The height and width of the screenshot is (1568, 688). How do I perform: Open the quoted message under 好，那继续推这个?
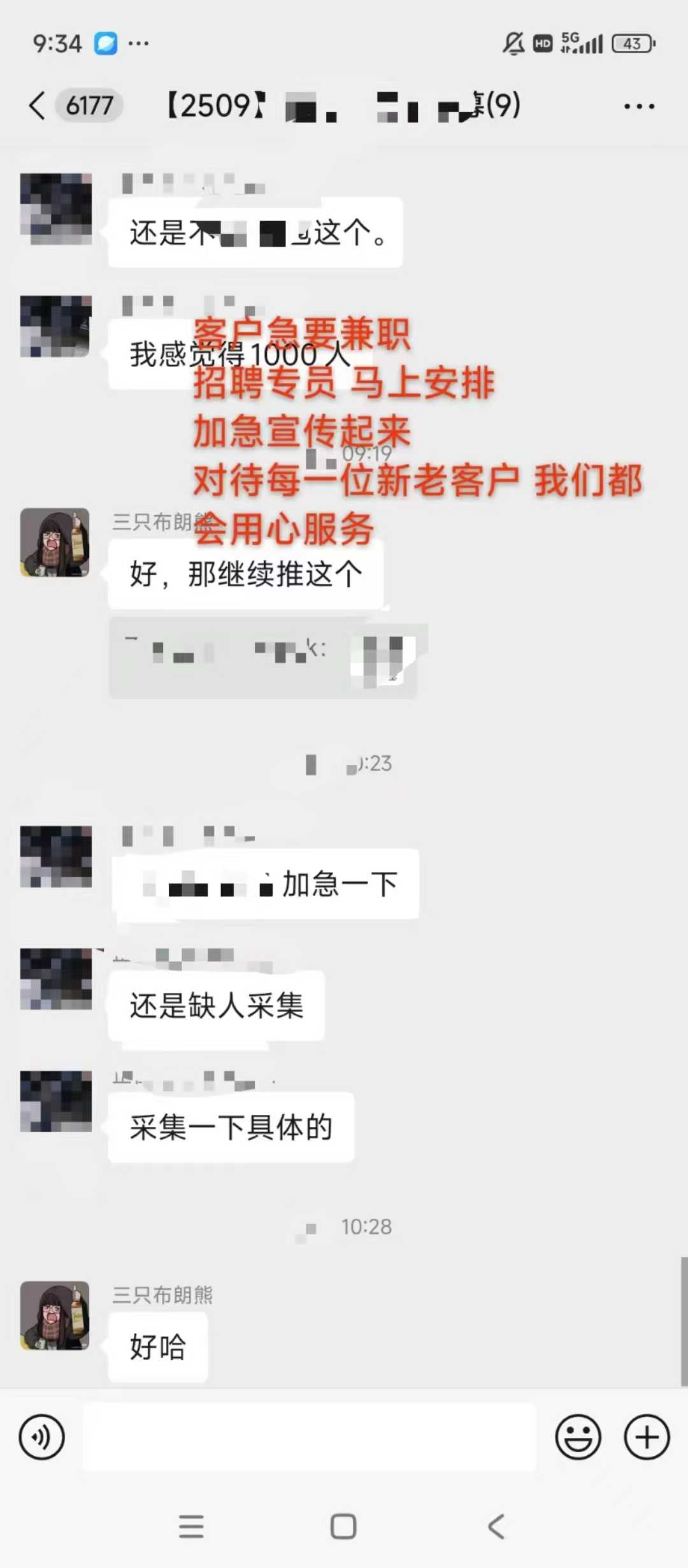262,658
